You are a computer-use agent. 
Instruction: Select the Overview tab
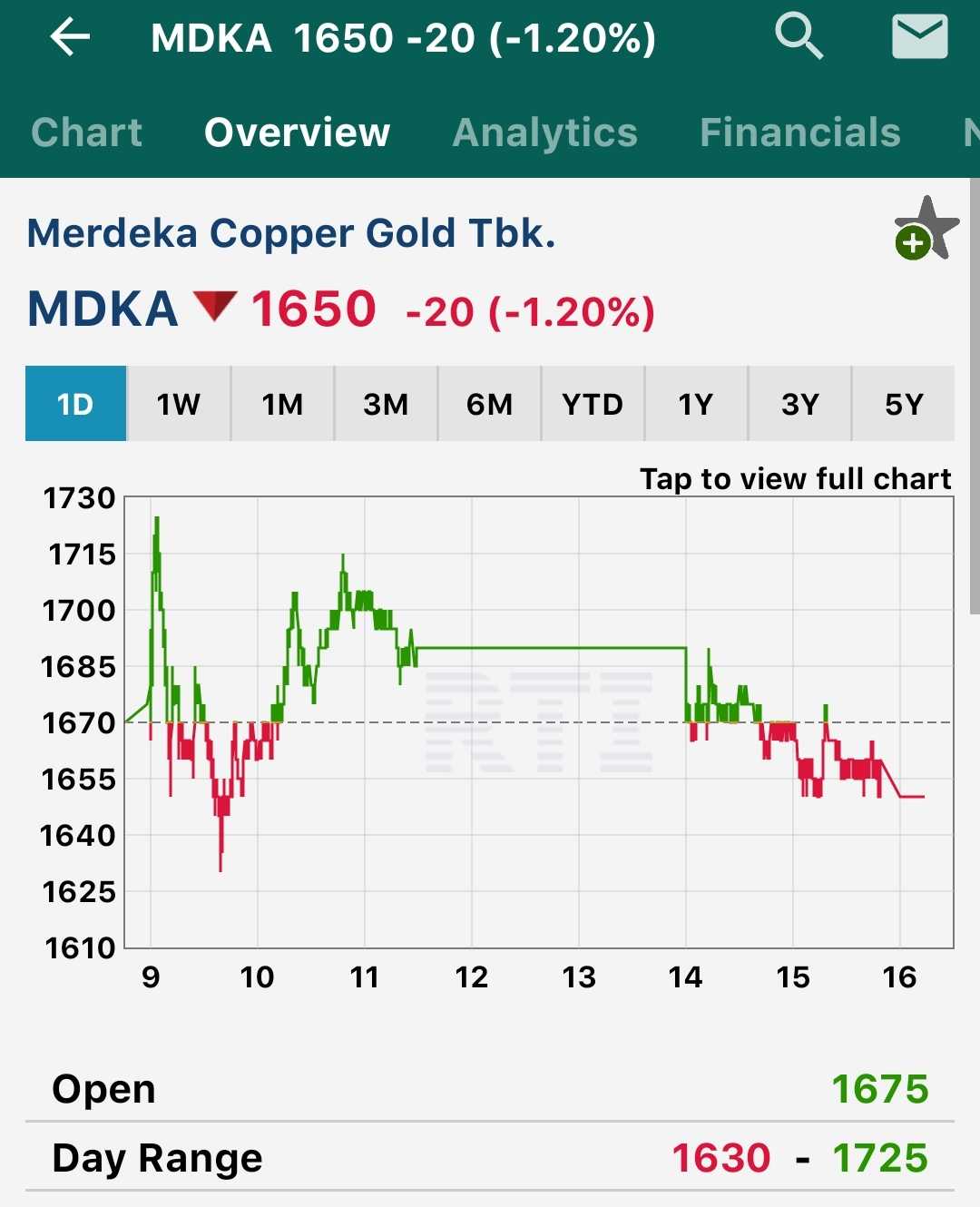point(296,132)
